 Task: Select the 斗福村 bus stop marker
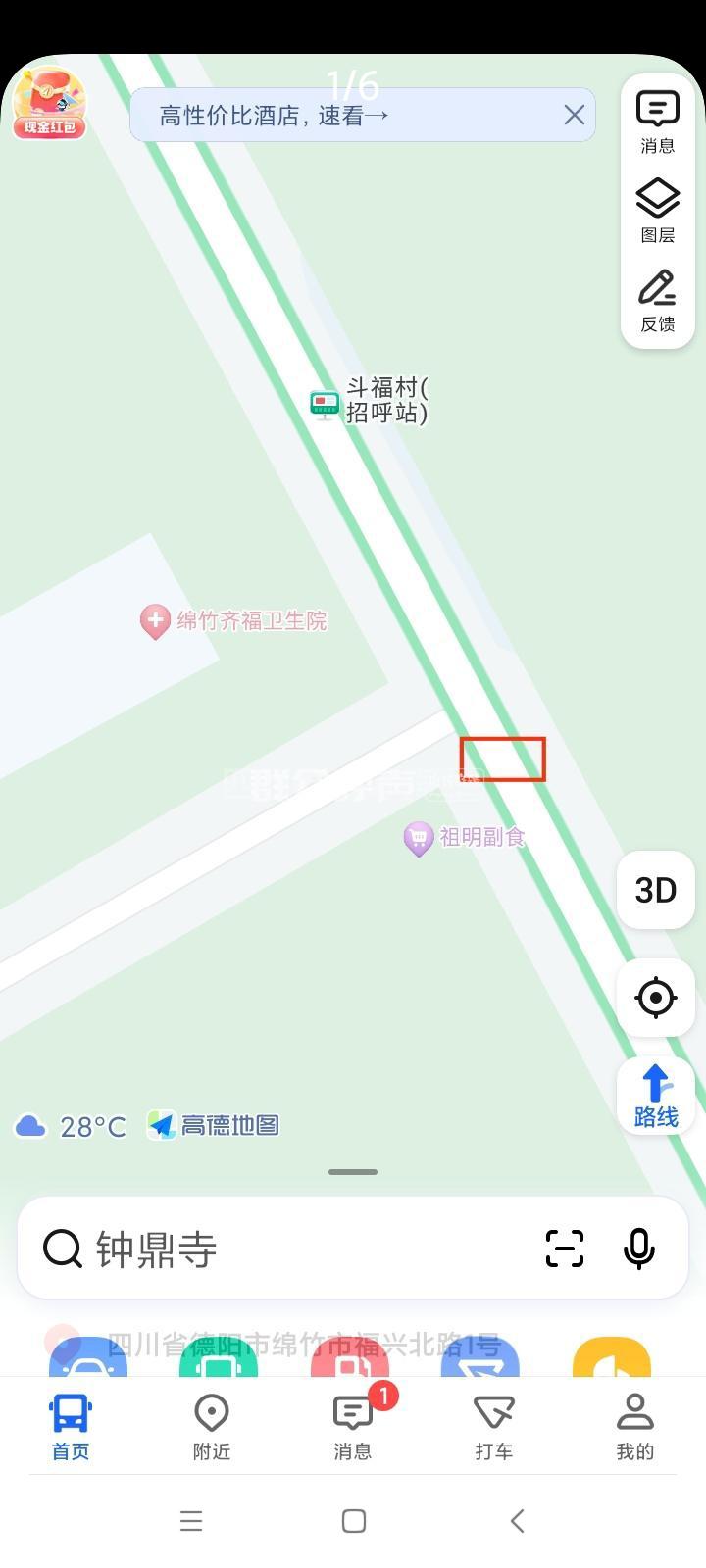pos(325,403)
